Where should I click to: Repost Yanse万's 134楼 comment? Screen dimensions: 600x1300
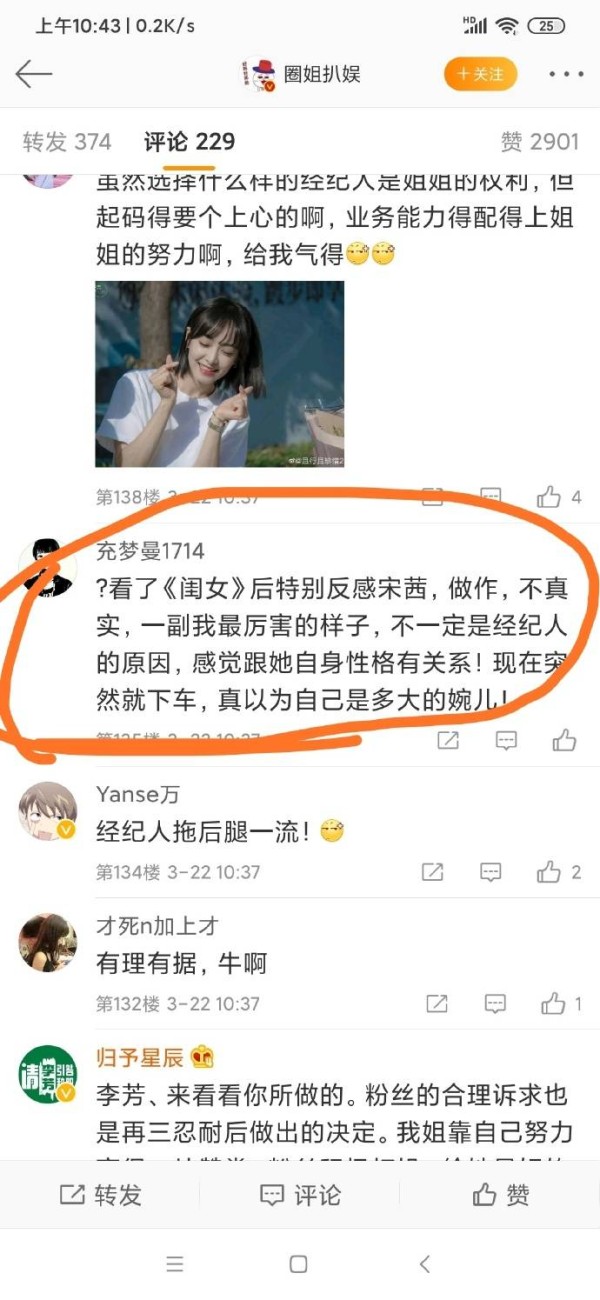click(x=432, y=872)
